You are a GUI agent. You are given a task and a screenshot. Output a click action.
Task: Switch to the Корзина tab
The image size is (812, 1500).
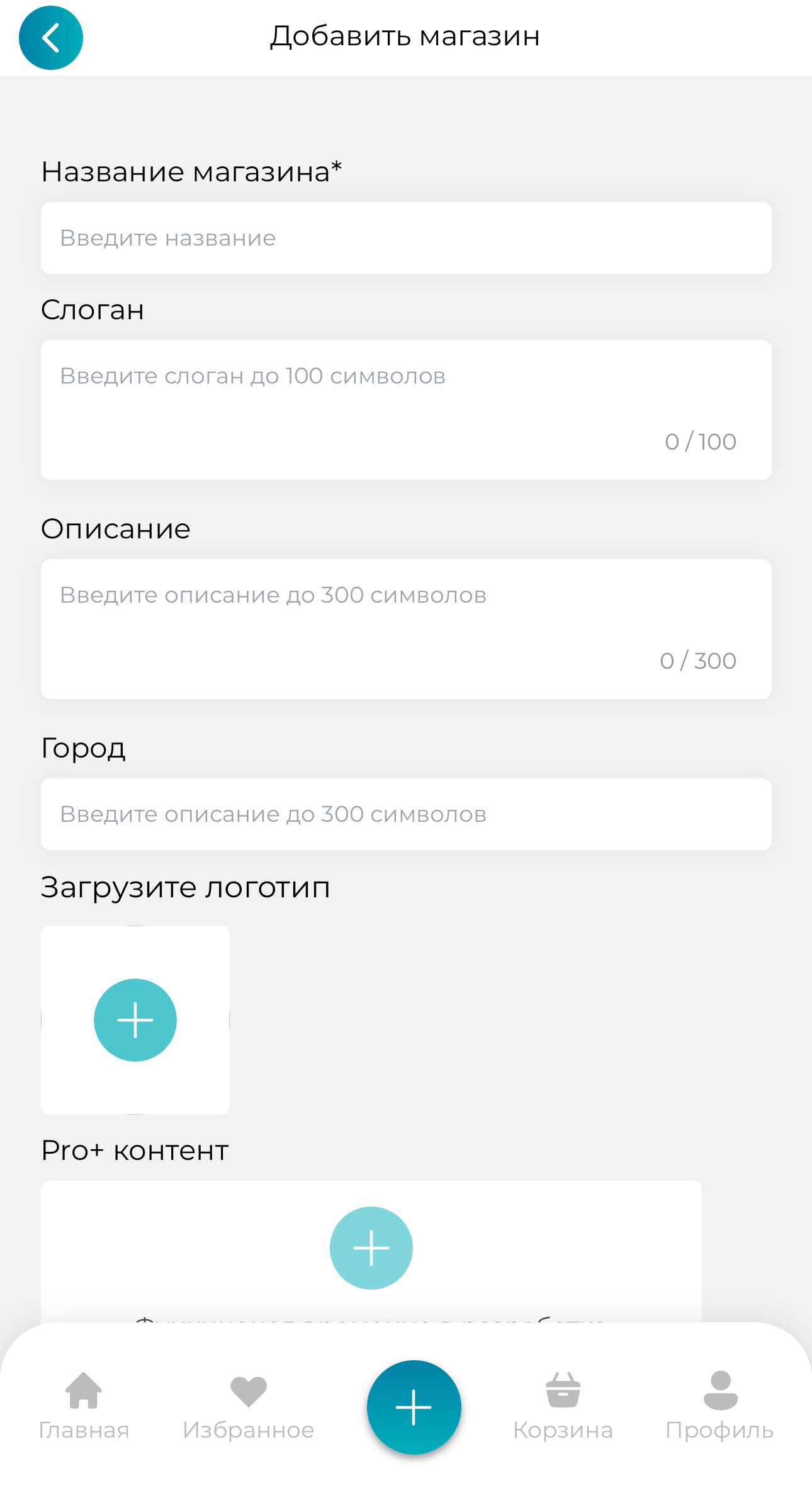562,1429
